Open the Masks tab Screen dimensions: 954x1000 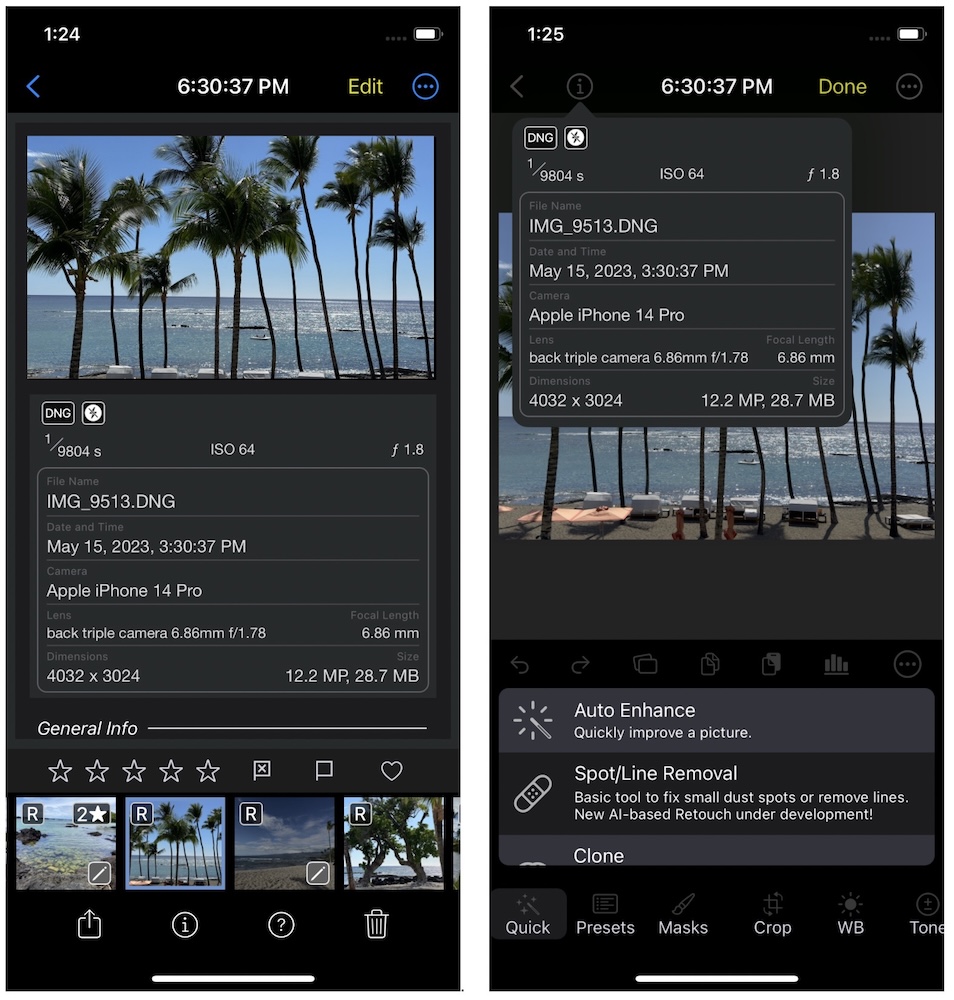(x=683, y=915)
